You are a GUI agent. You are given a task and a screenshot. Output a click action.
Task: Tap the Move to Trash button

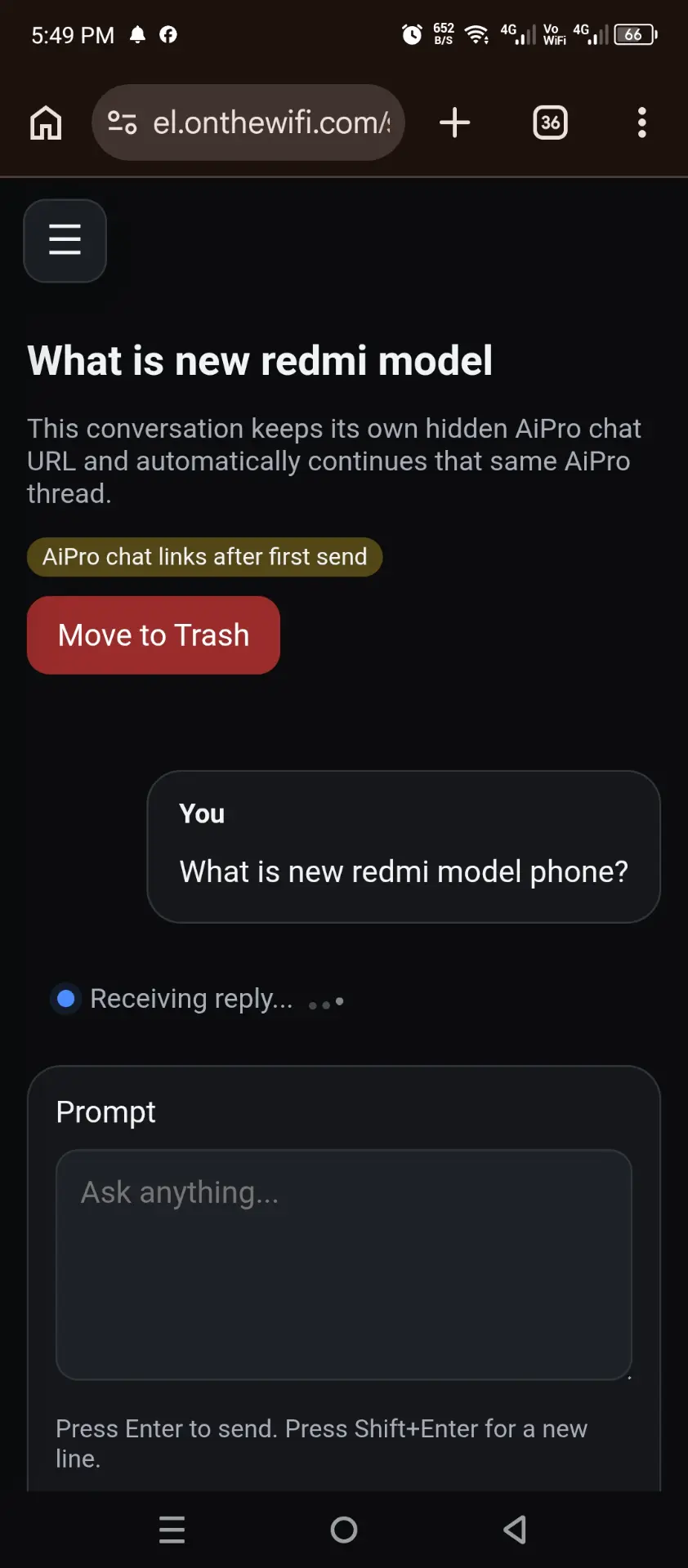pos(154,635)
